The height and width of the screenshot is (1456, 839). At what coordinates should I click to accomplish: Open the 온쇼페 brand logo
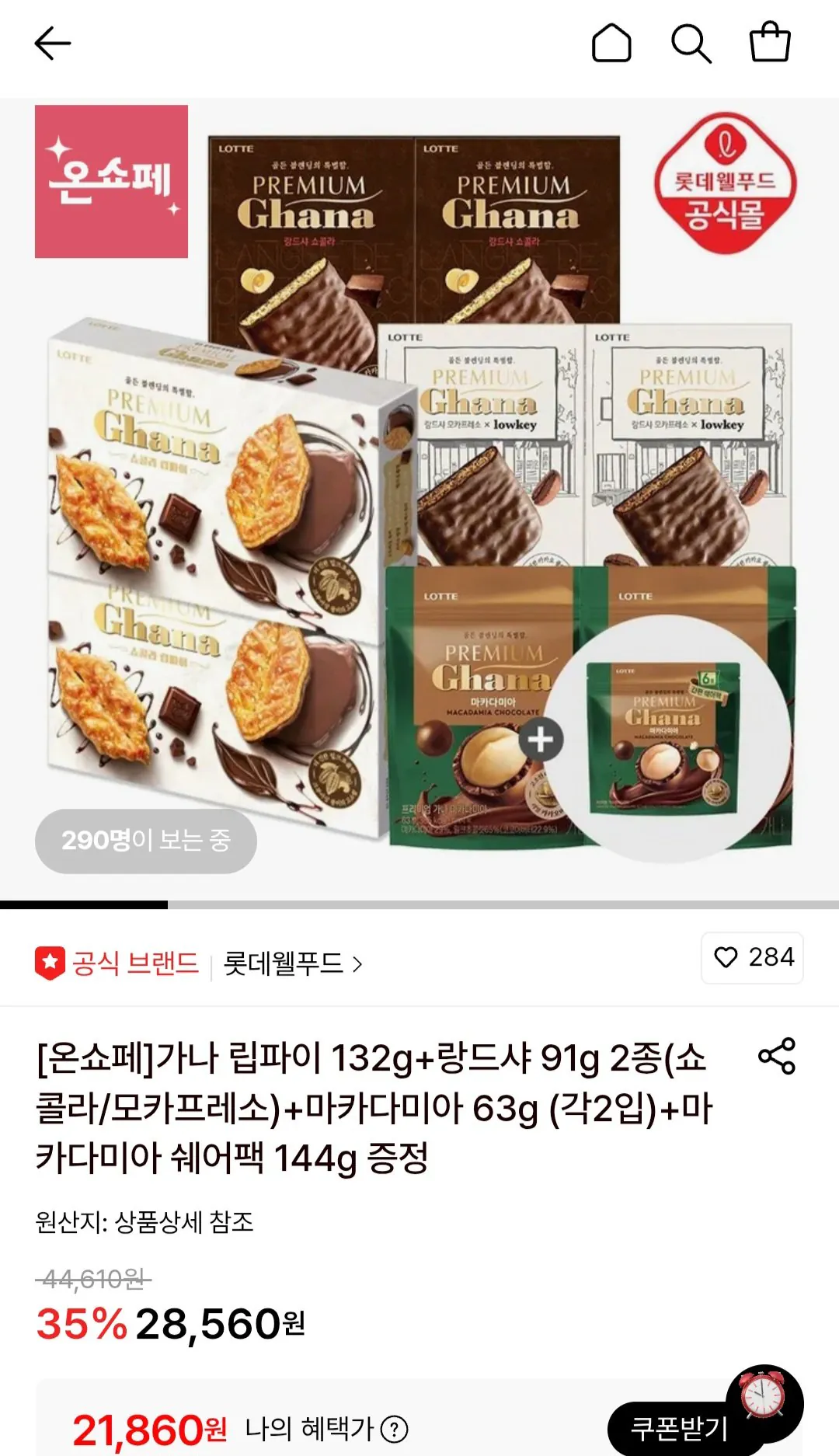point(112,184)
